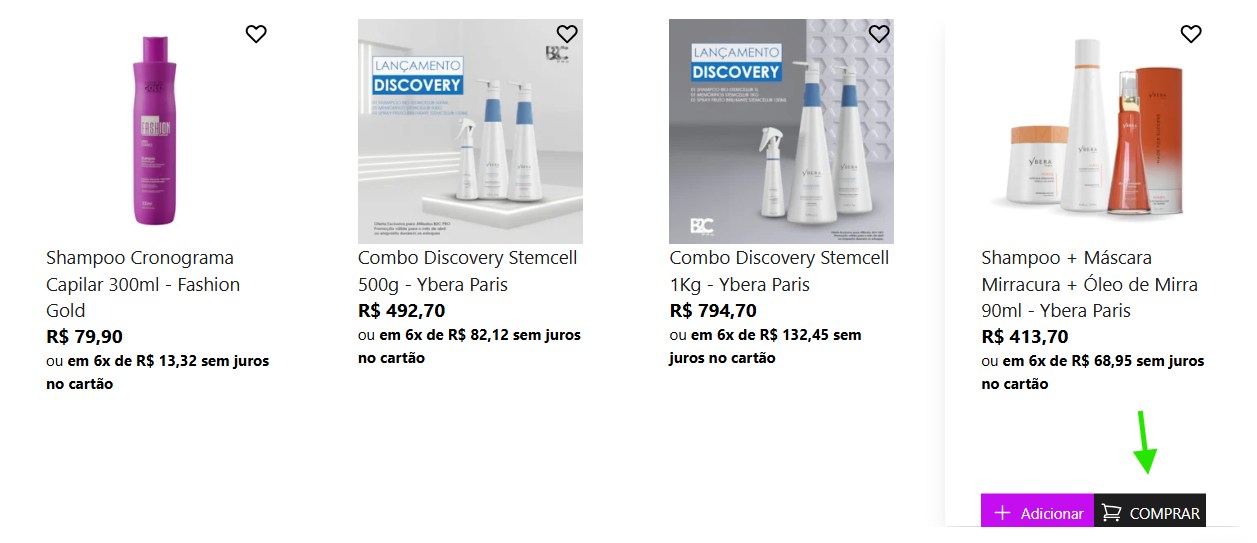Open Combo Discovery Stemcell 1Kg image

[x=781, y=131]
